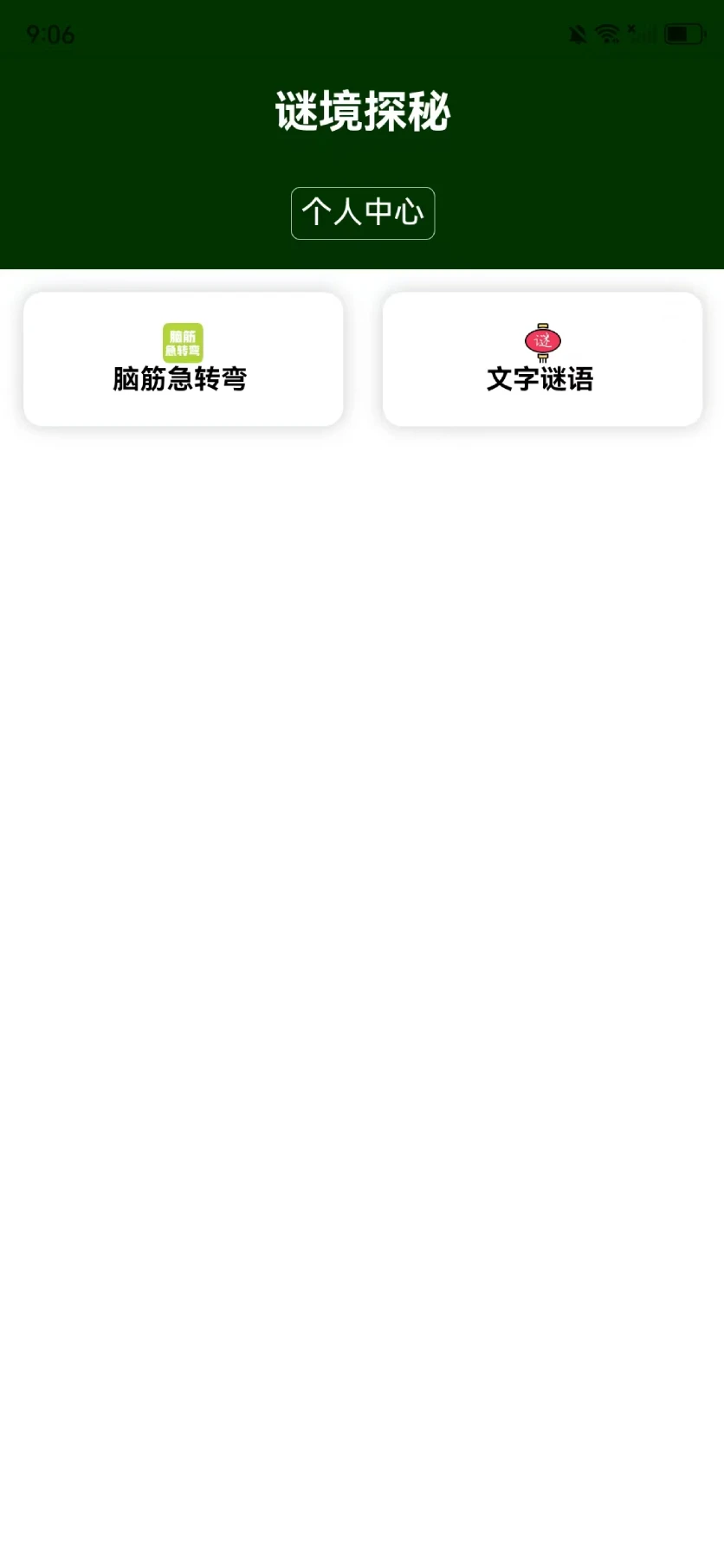Select the 脑筋急转弯 card
The height and width of the screenshot is (1568, 724).
point(183,359)
